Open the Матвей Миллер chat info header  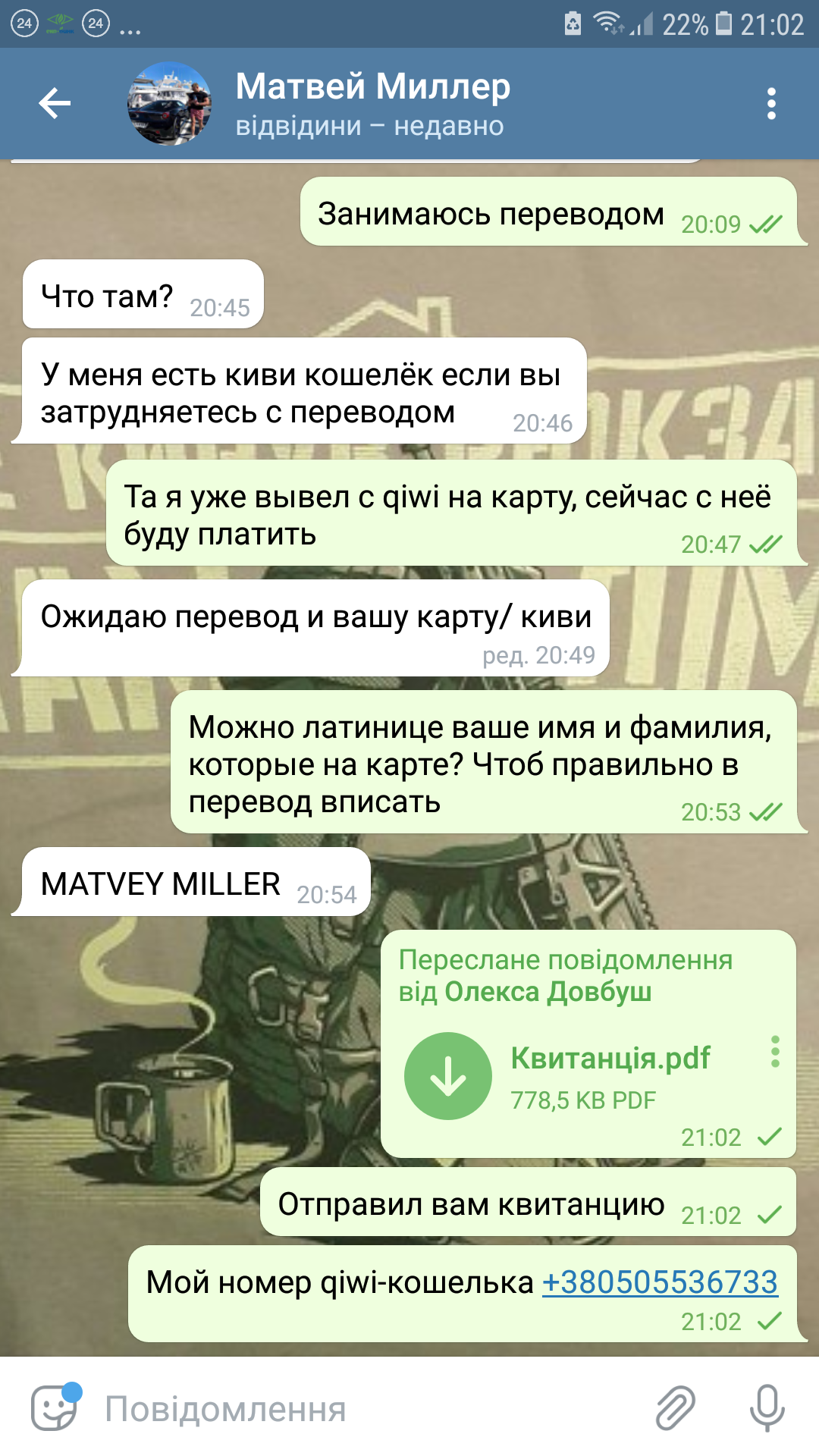372,104
